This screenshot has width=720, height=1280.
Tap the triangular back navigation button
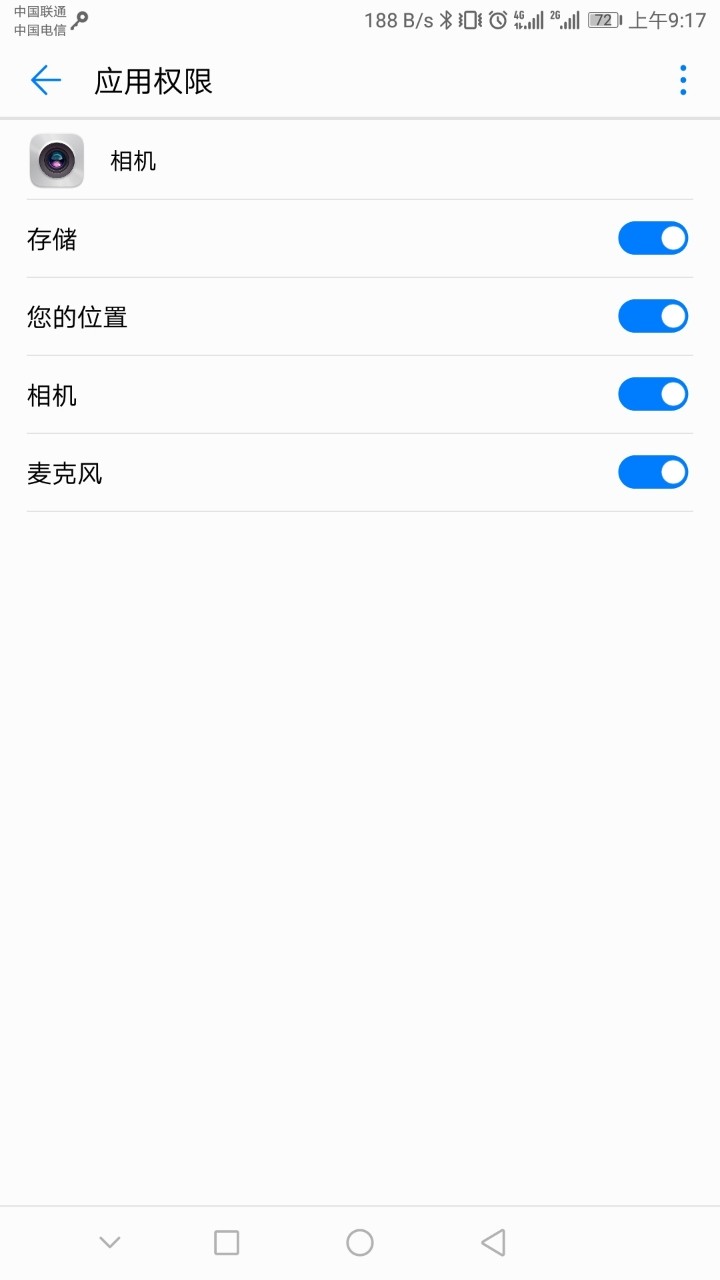(x=492, y=1242)
